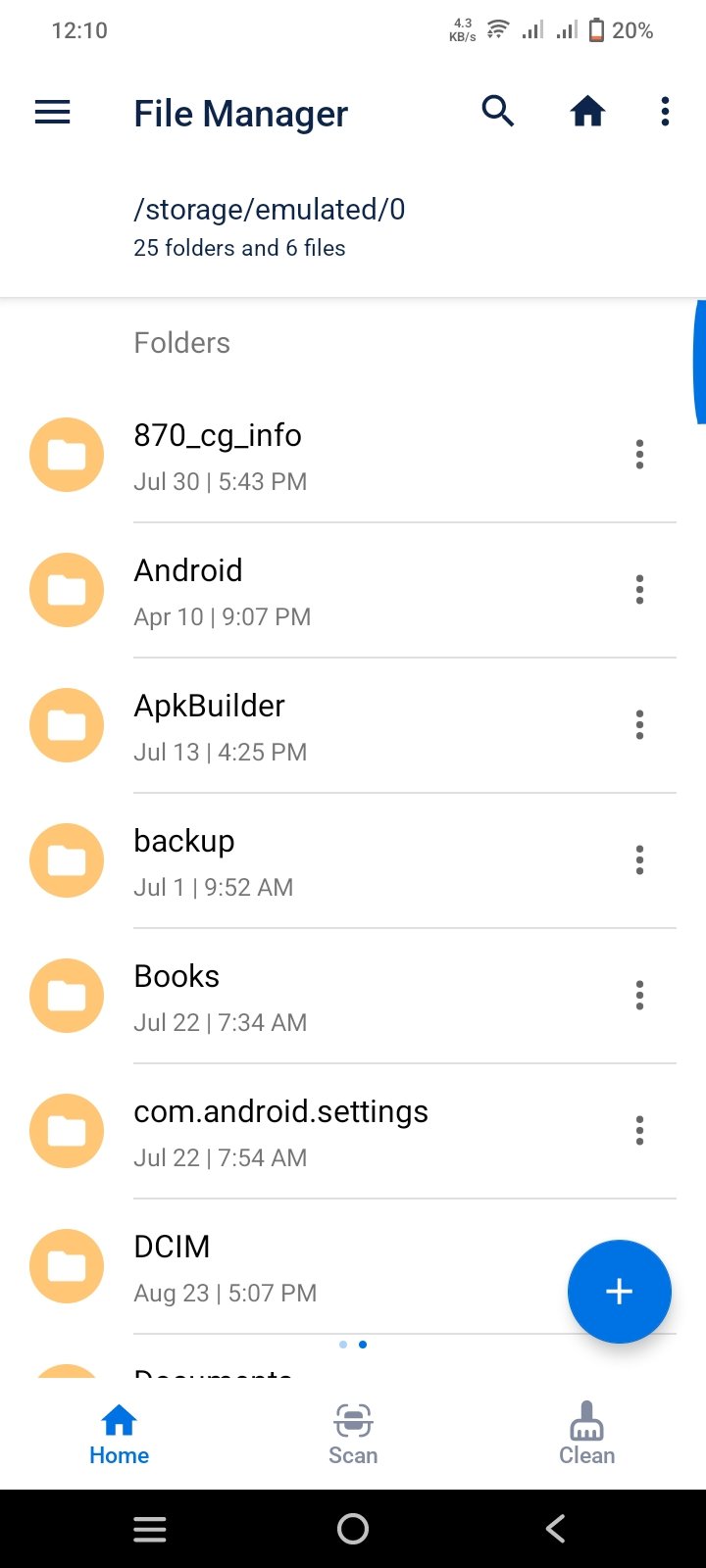Switch to the Scan tab

click(353, 1434)
